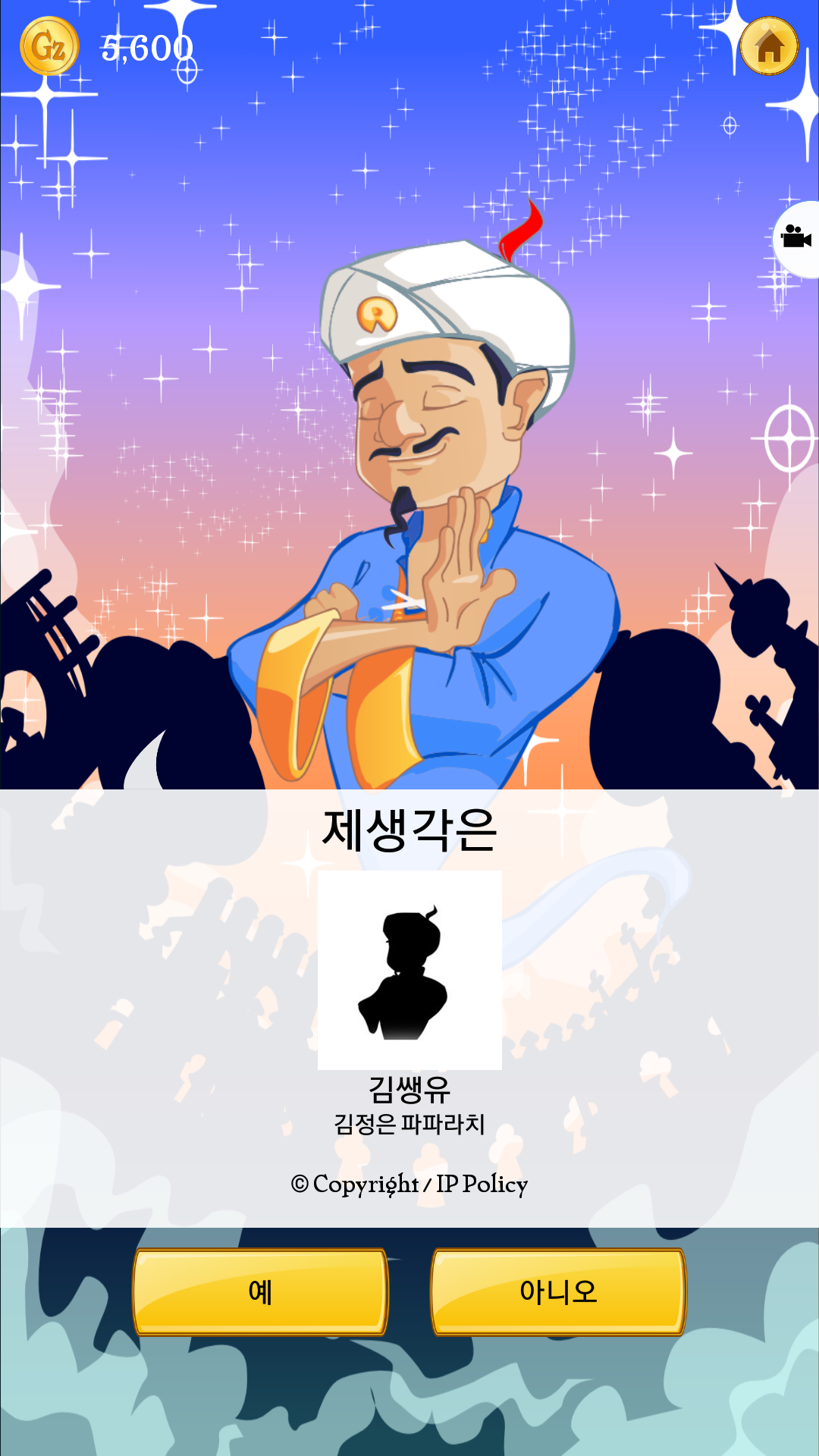The height and width of the screenshot is (1456, 819).
Task: Tap the Gz coin balance icon
Action: (49, 47)
